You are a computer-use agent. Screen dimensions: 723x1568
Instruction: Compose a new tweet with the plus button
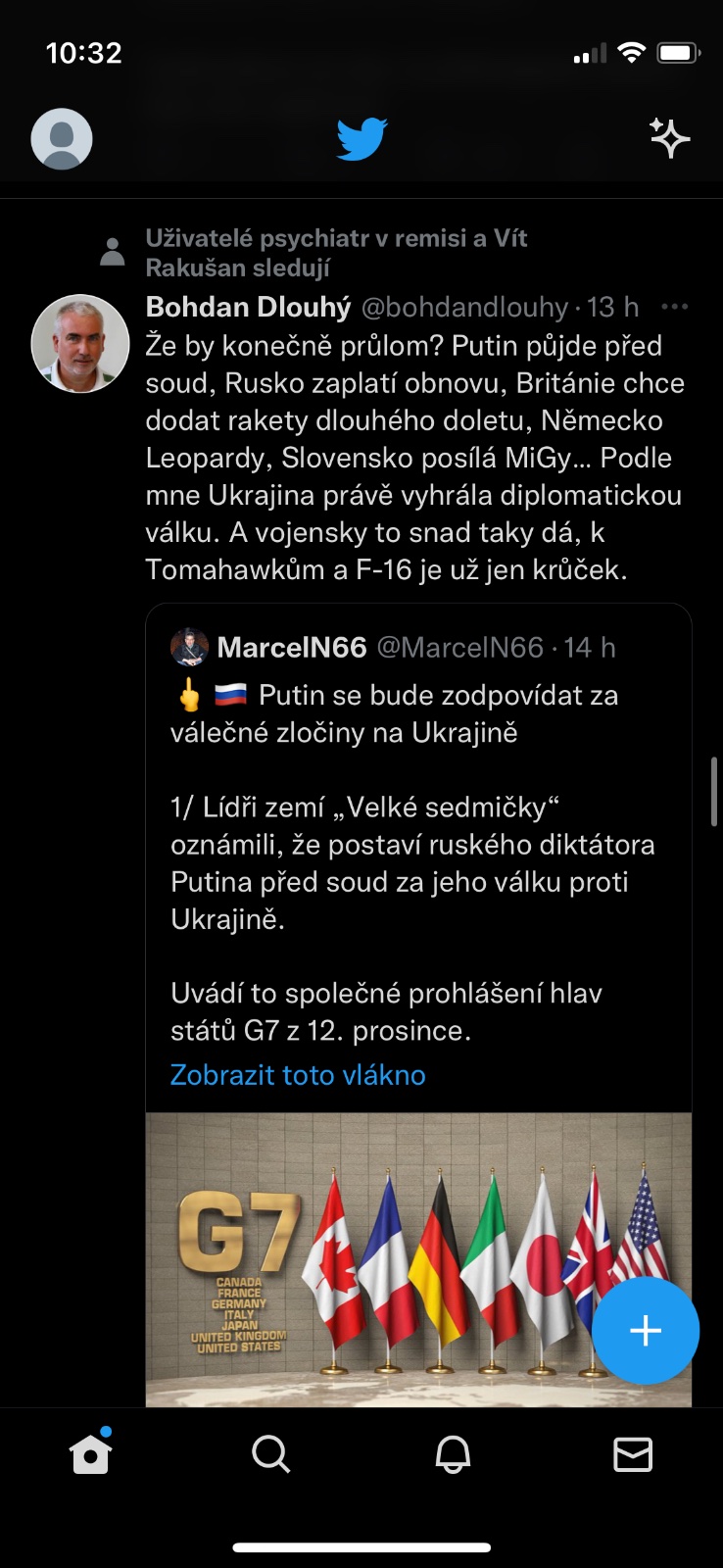pyautogui.click(x=646, y=1330)
